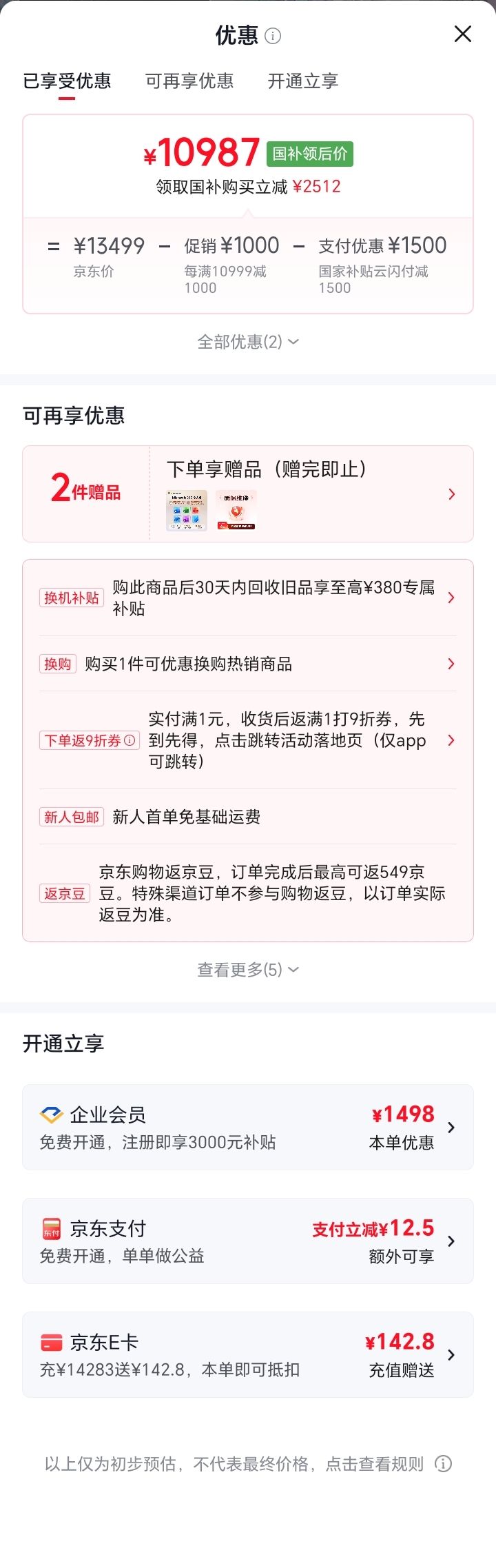Image resolution: width=496 pixels, height=1568 pixels.
Task: Open the 下单返9折券 coupon row
Action: tap(248, 740)
